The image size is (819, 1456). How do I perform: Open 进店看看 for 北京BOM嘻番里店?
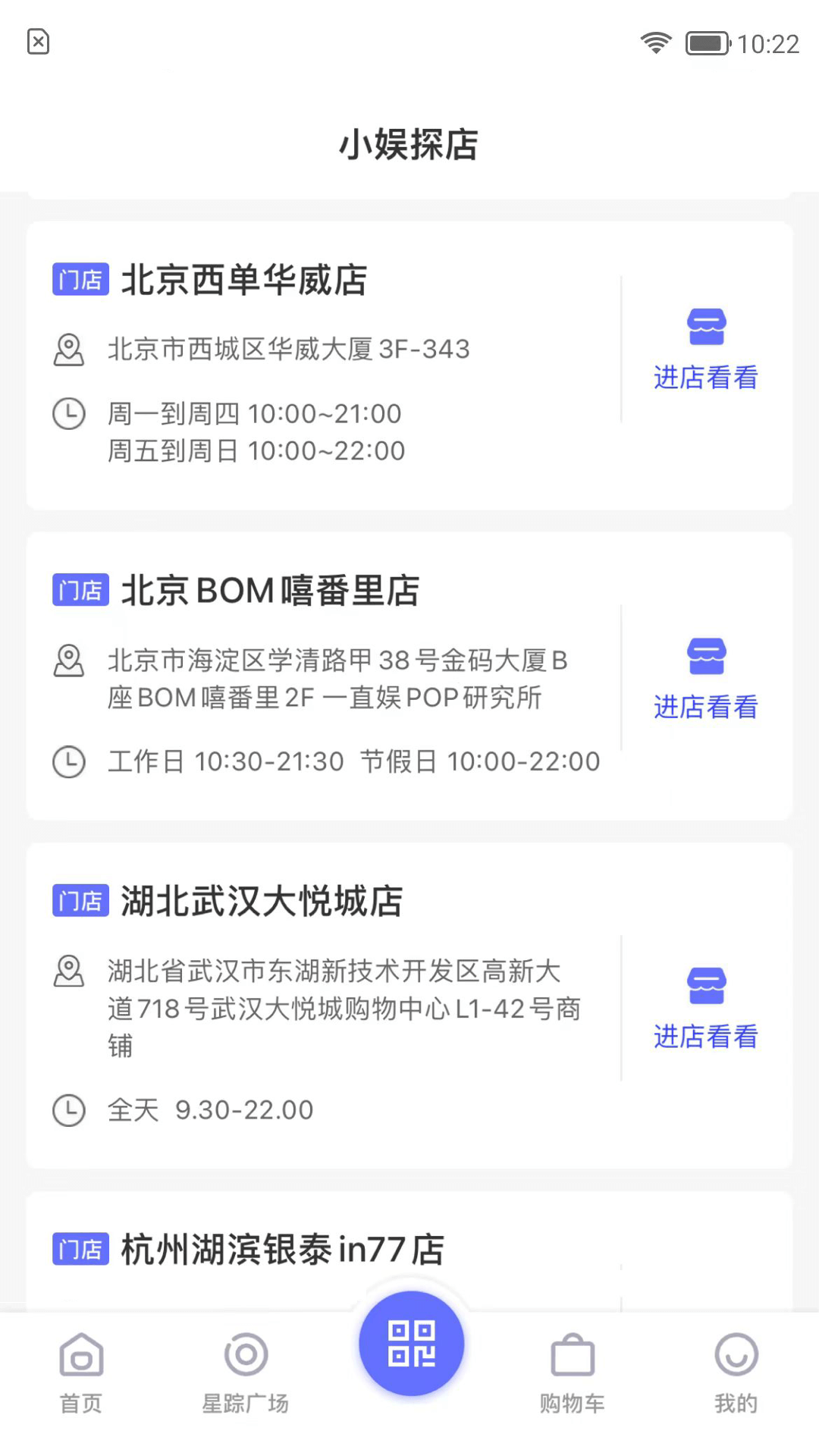pos(705,707)
